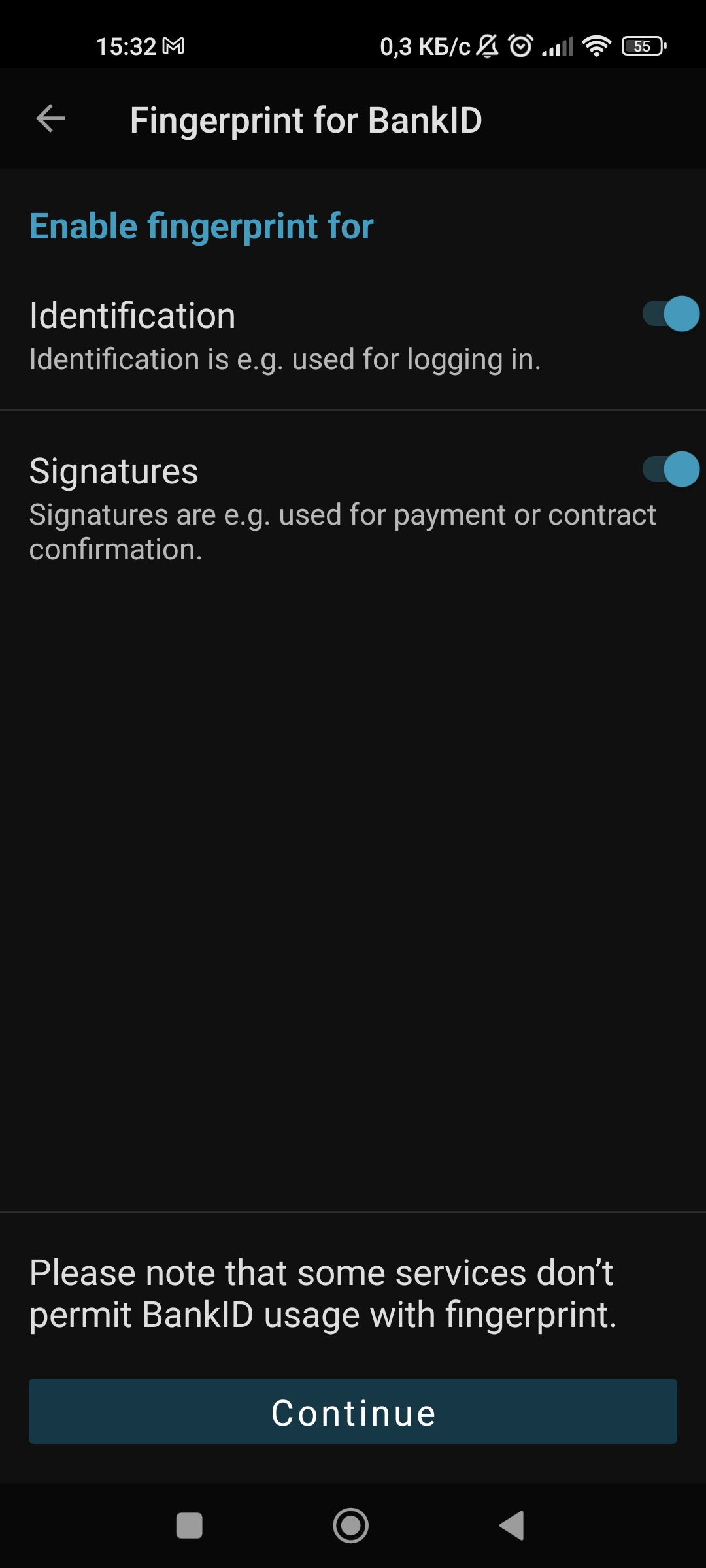This screenshot has height=1568, width=706.
Task: Turn off the Signatures fingerprint switch
Action: click(671, 469)
